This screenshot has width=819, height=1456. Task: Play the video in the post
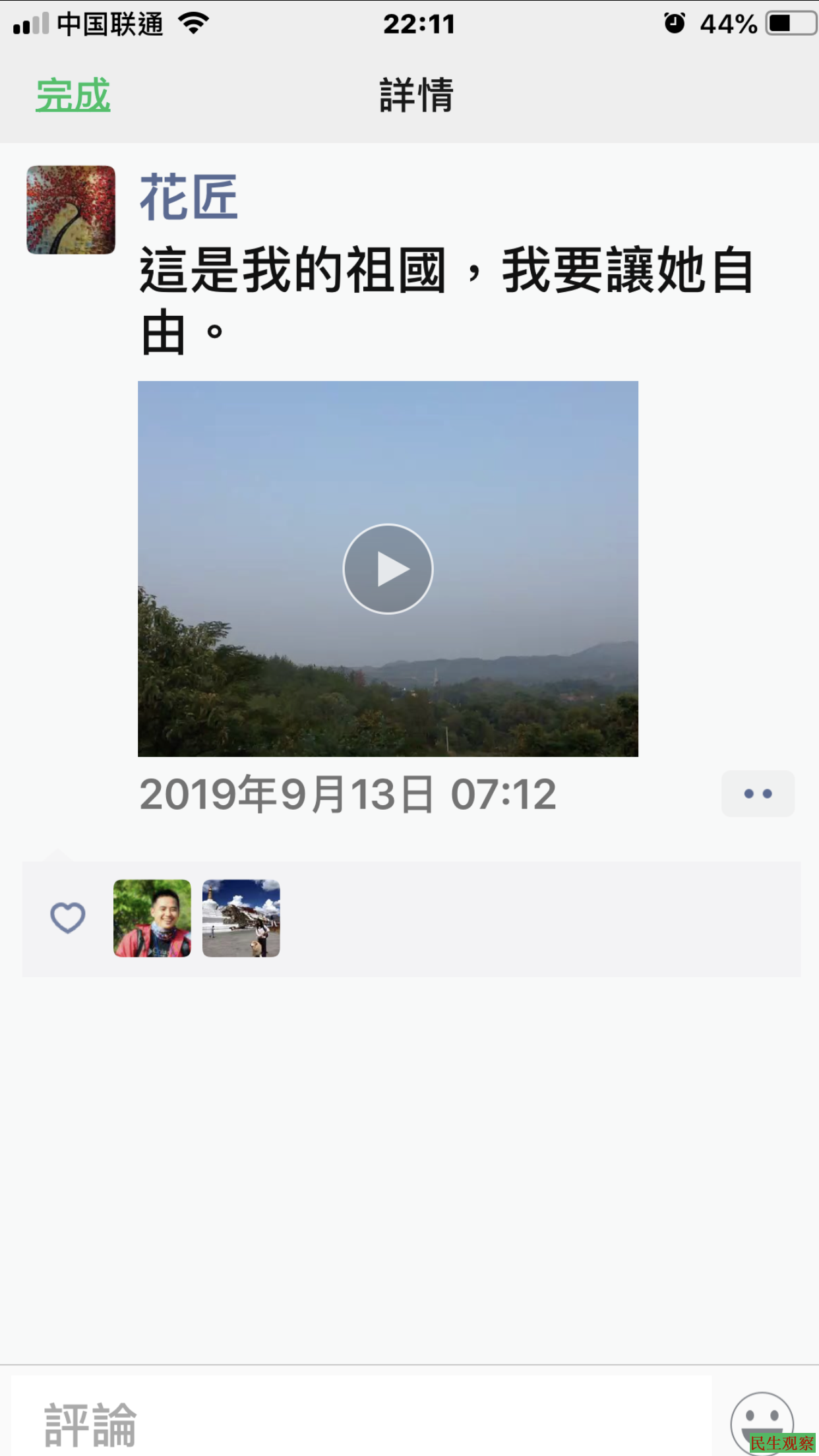pos(388,568)
